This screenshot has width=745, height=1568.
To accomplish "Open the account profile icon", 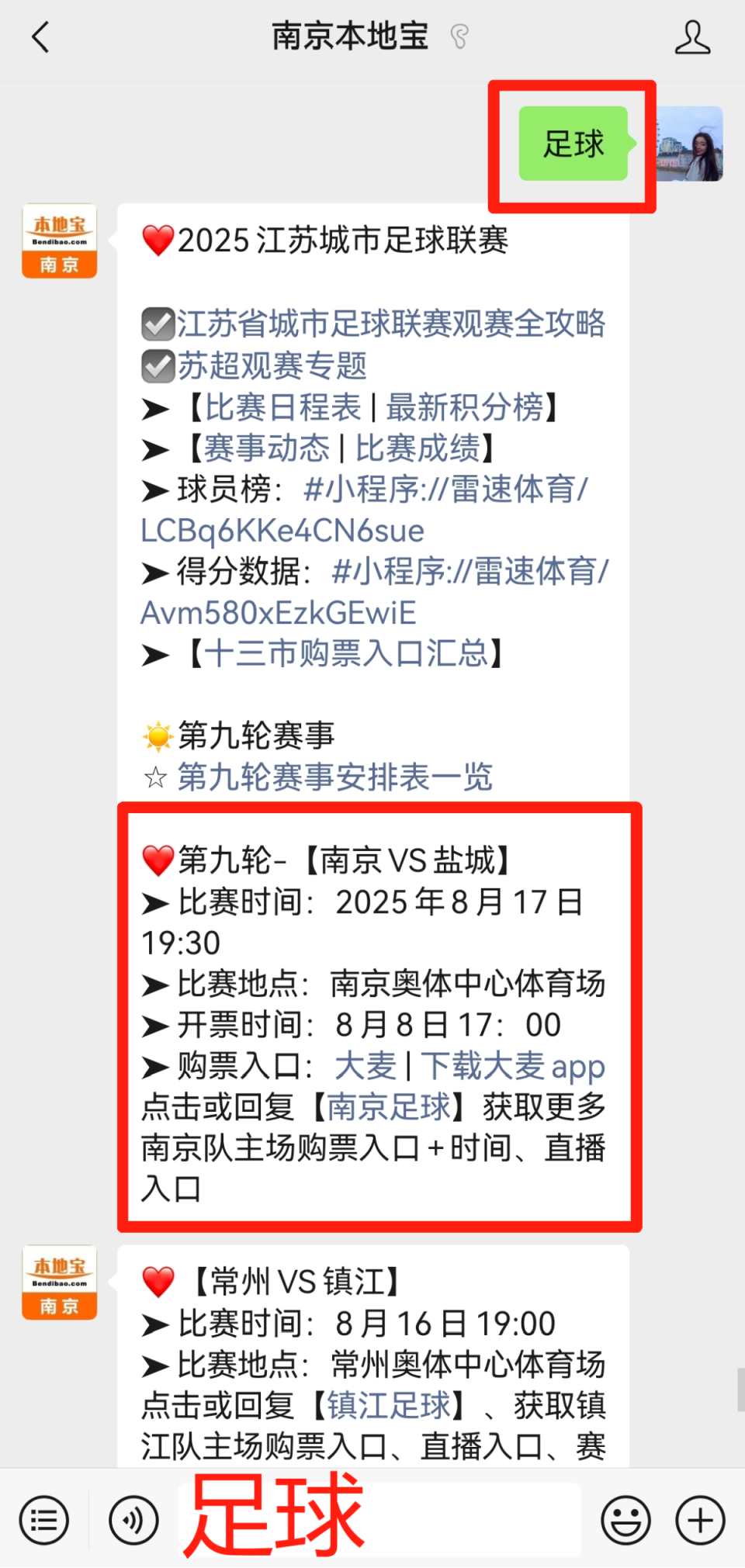I will (x=692, y=36).
